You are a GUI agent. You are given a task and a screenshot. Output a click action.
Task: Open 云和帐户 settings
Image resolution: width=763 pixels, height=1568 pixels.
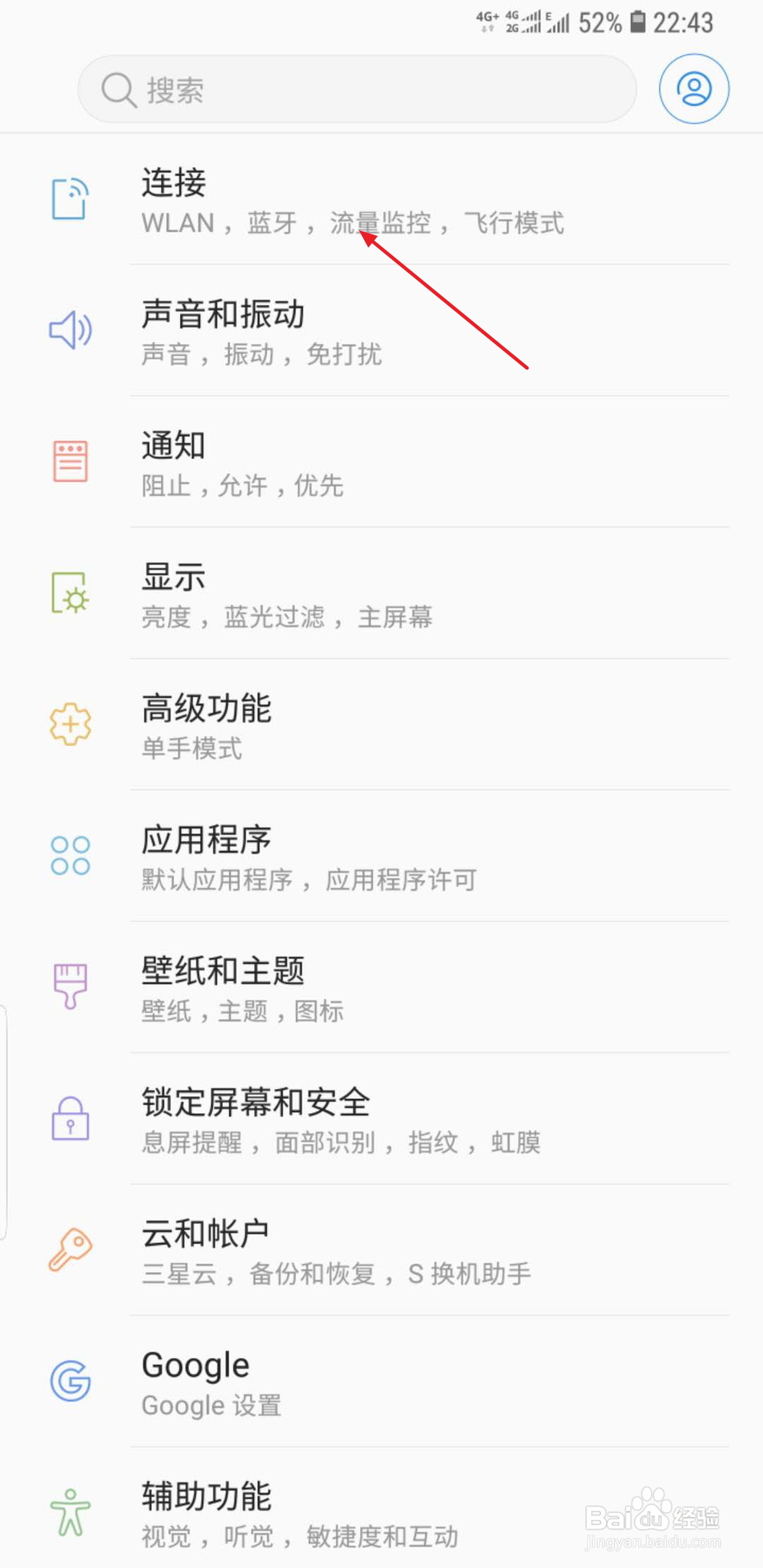(x=381, y=1250)
